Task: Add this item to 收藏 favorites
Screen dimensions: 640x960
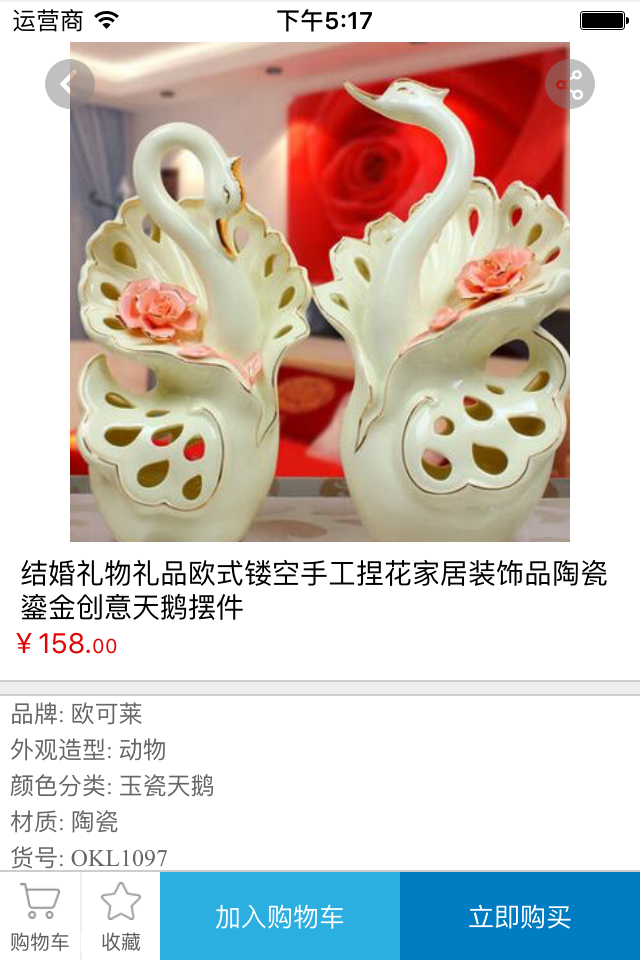Action: click(120, 916)
